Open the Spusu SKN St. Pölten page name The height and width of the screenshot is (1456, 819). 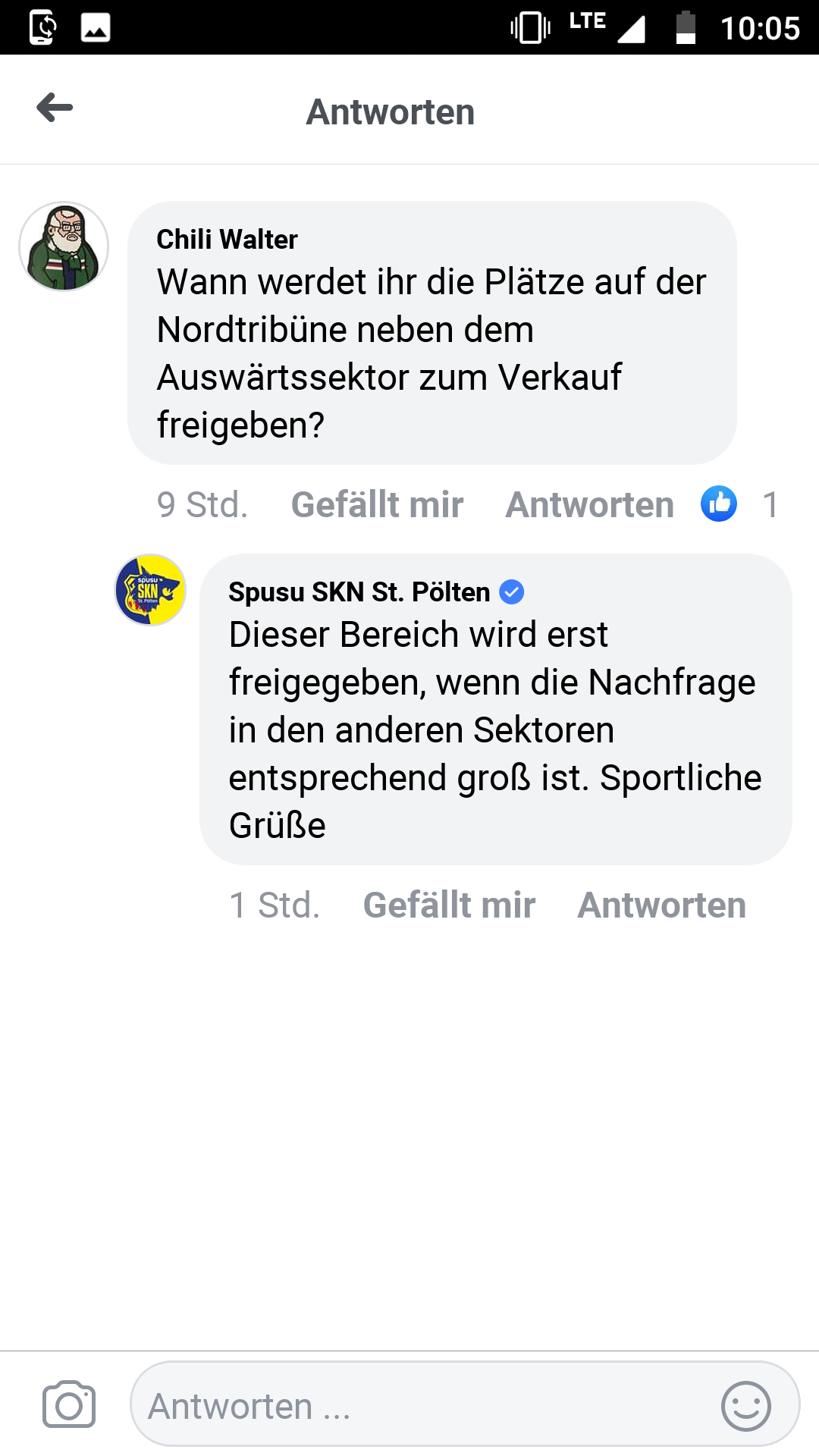pyautogui.click(x=359, y=592)
